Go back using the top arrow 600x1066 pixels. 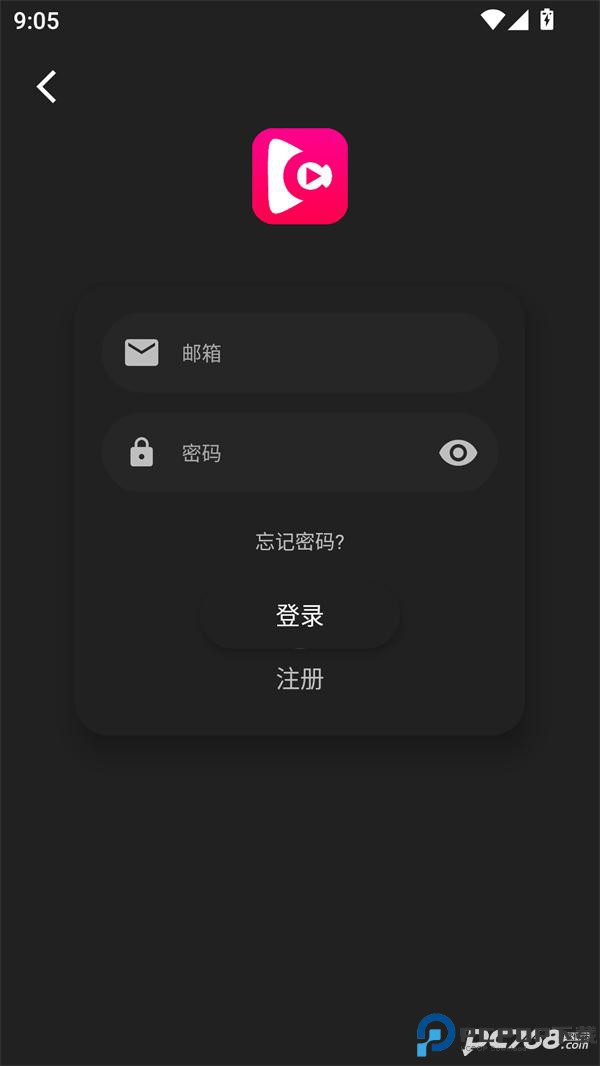pyautogui.click(x=46, y=87)
